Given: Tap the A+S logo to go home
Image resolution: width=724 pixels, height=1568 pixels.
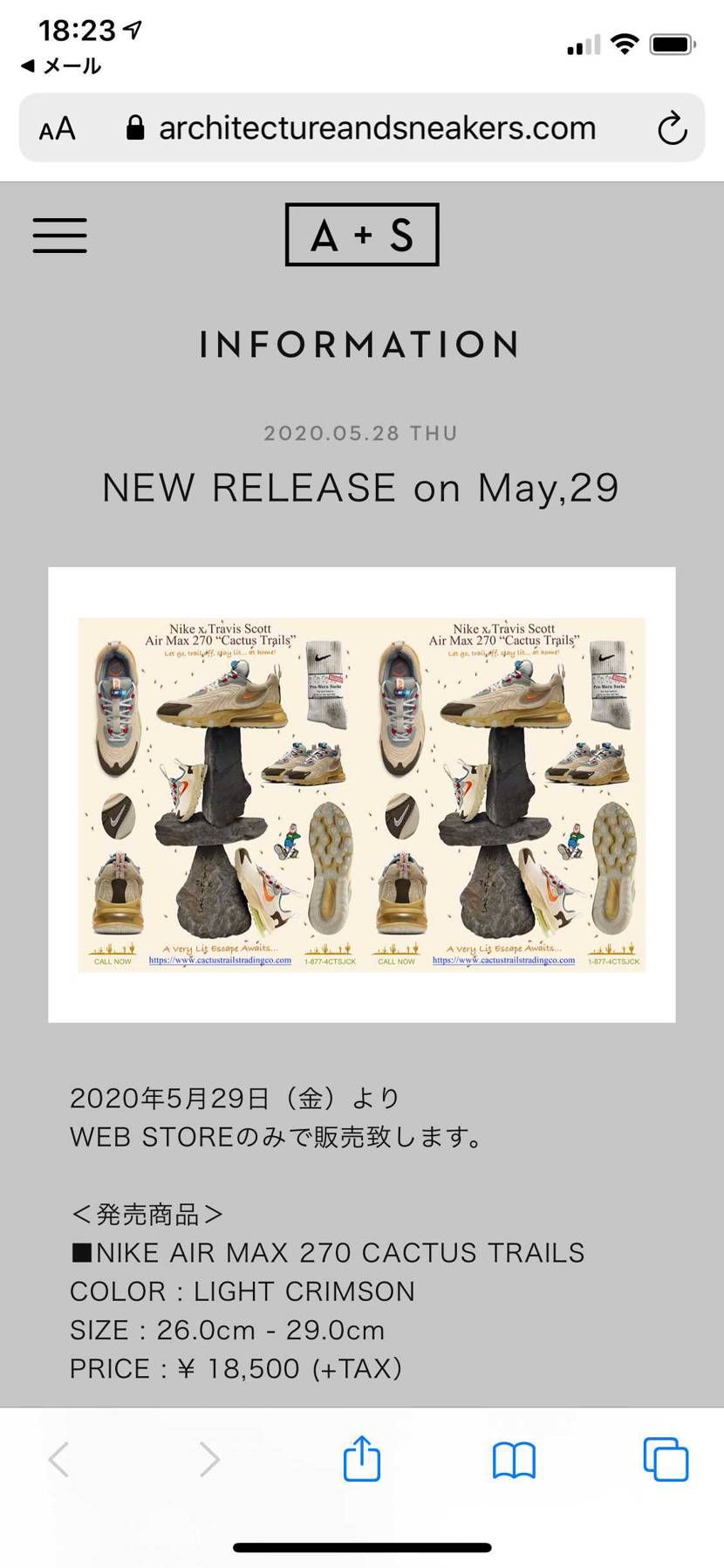Looking at the screenshot, I should 362,235.
